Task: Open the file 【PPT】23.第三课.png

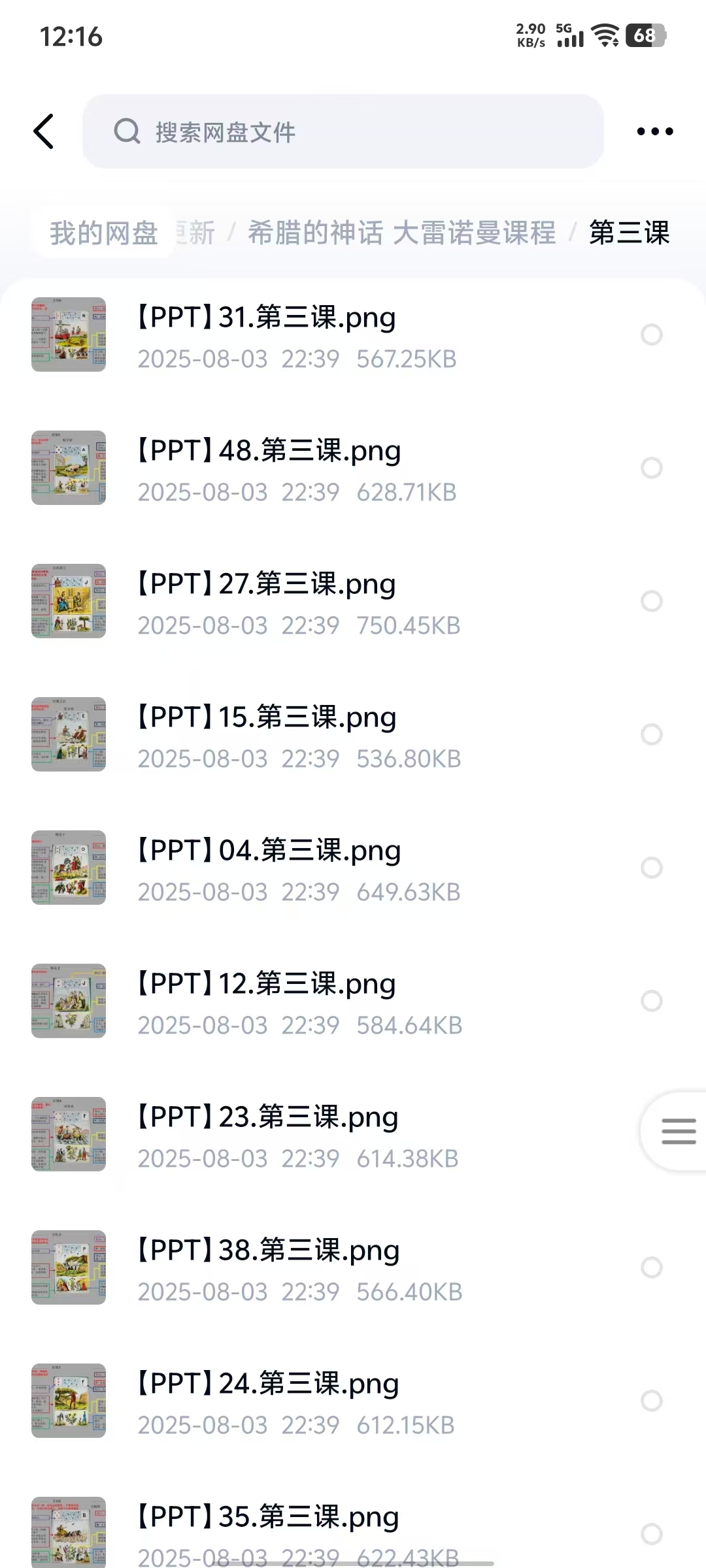Action: [267, 1118]
